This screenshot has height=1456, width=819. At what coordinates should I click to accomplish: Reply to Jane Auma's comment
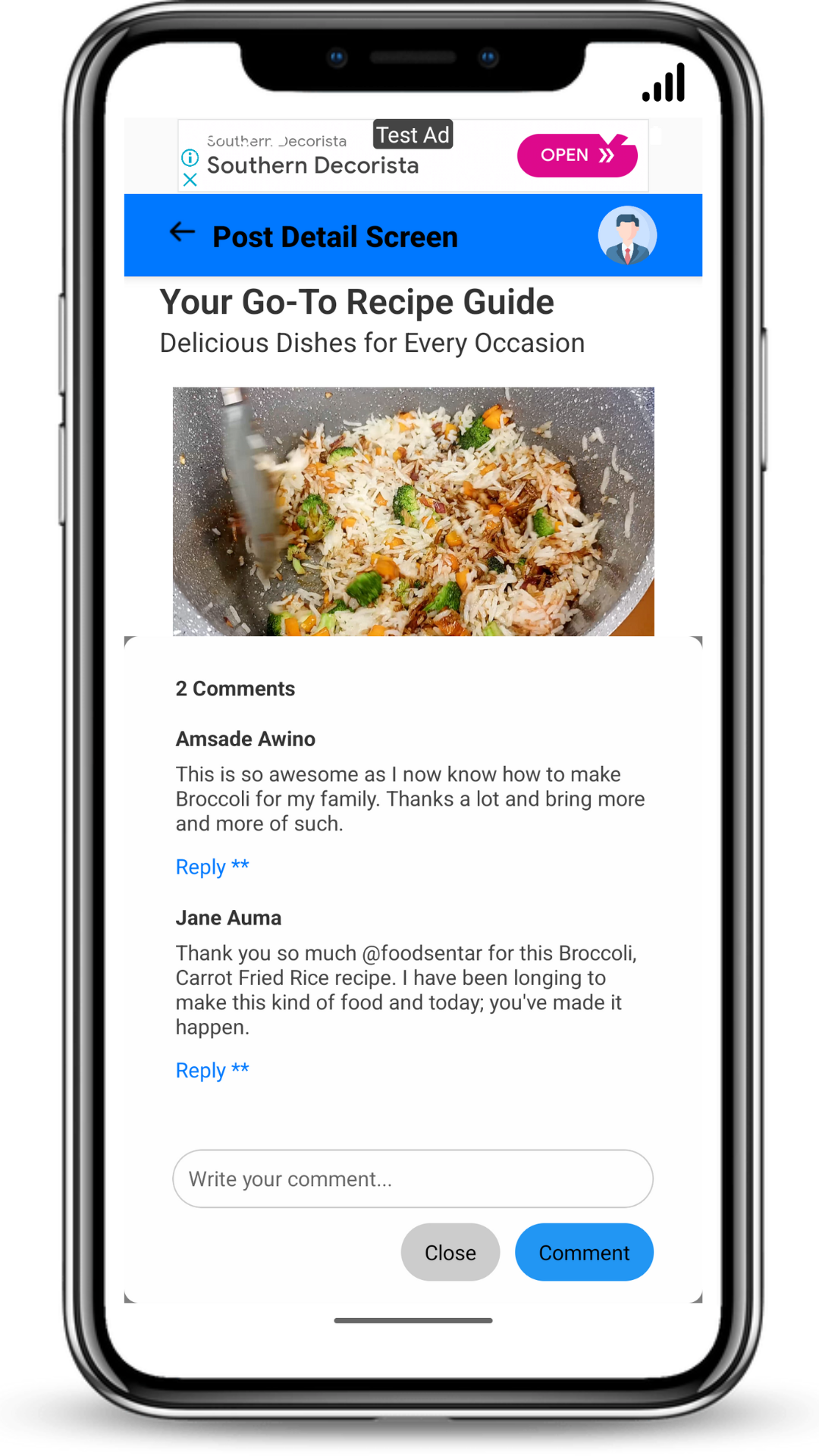click(x=212, y=1070)
